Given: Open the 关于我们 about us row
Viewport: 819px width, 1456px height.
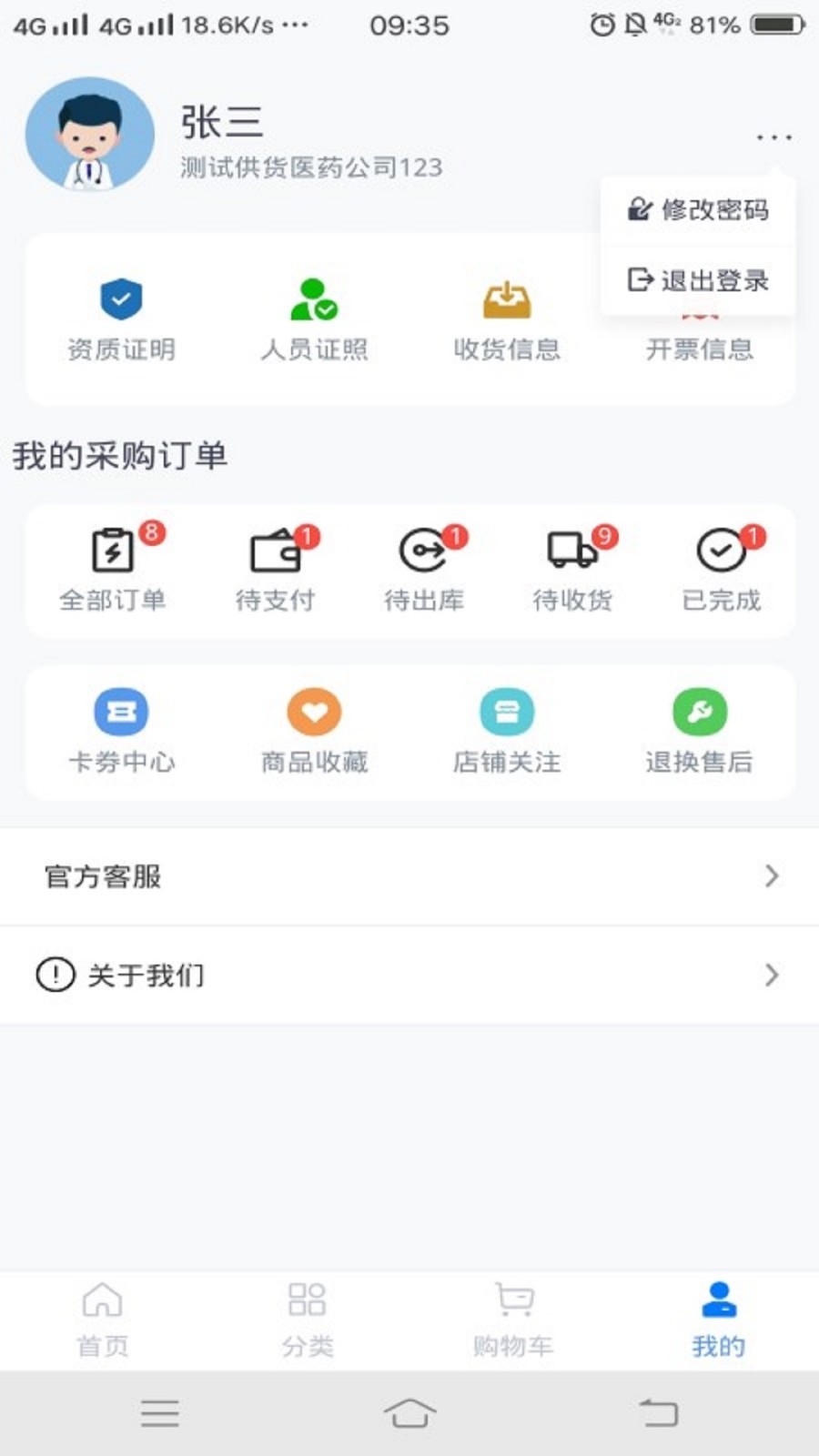Looking at the screenshot, I should pos(409,976).
